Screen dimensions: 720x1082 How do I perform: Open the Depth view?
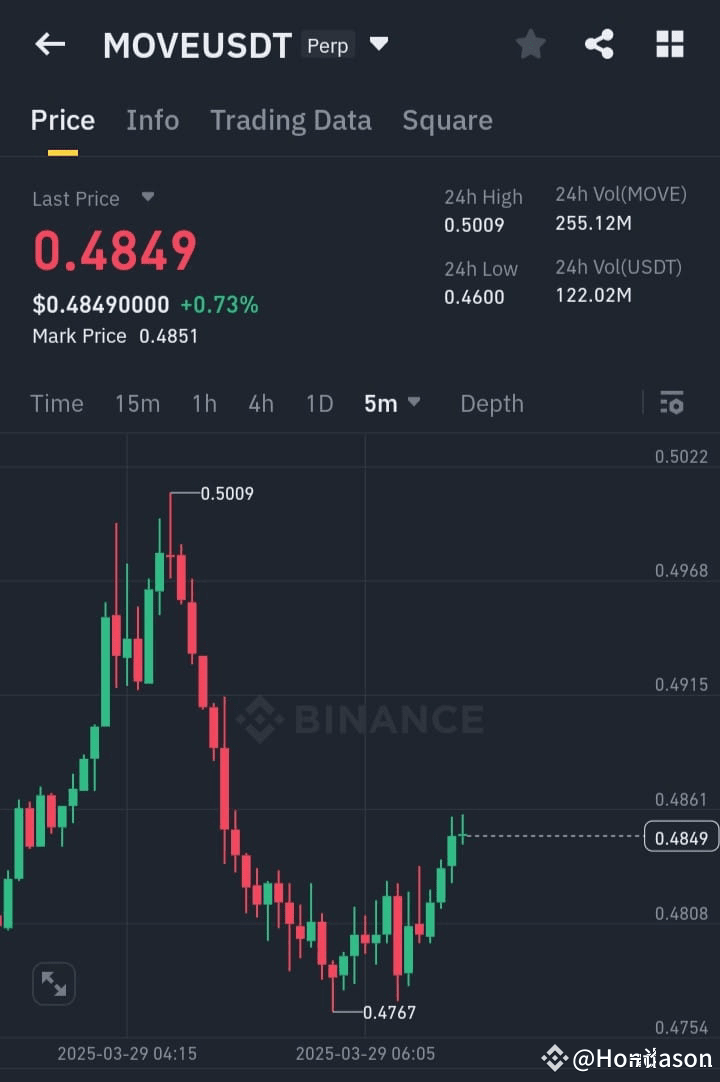(x=492, y=403)
